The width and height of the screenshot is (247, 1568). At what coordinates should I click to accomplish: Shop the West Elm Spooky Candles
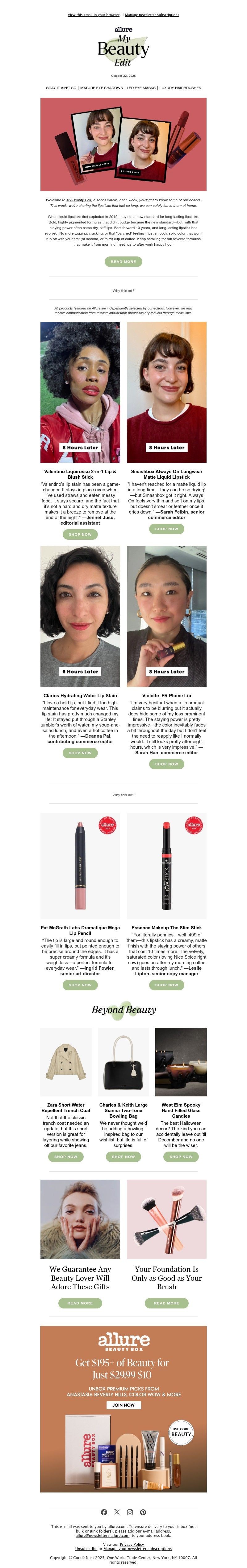coord(181,1156)
